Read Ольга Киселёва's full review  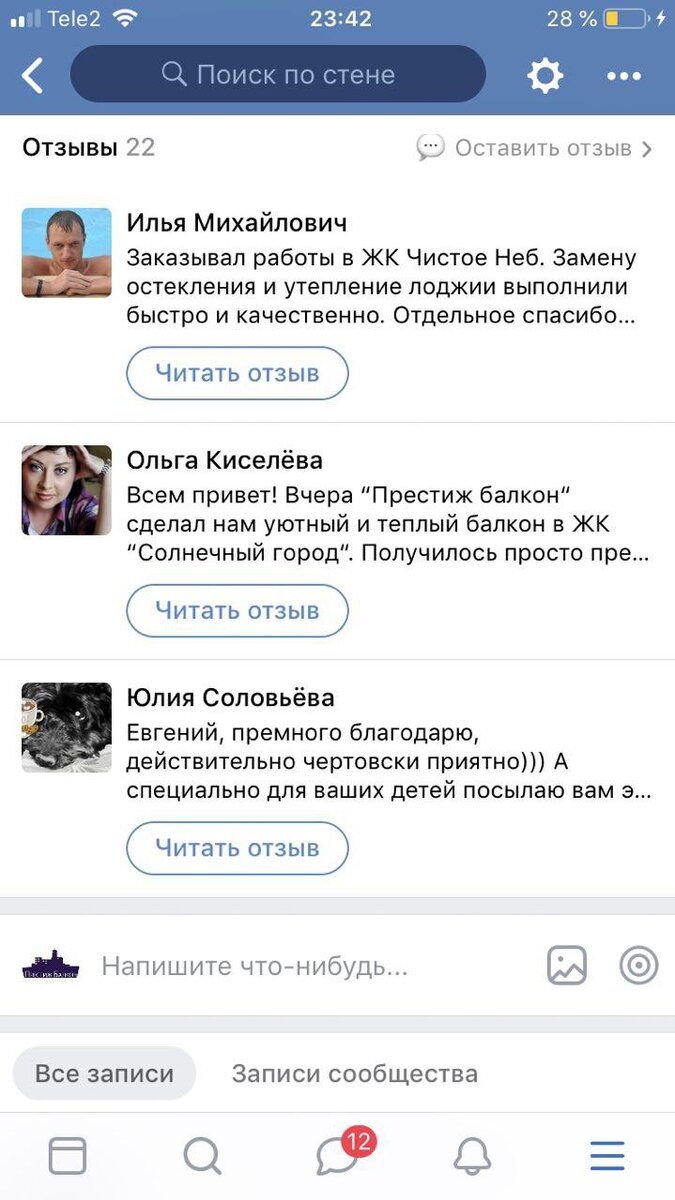(237, 610)
